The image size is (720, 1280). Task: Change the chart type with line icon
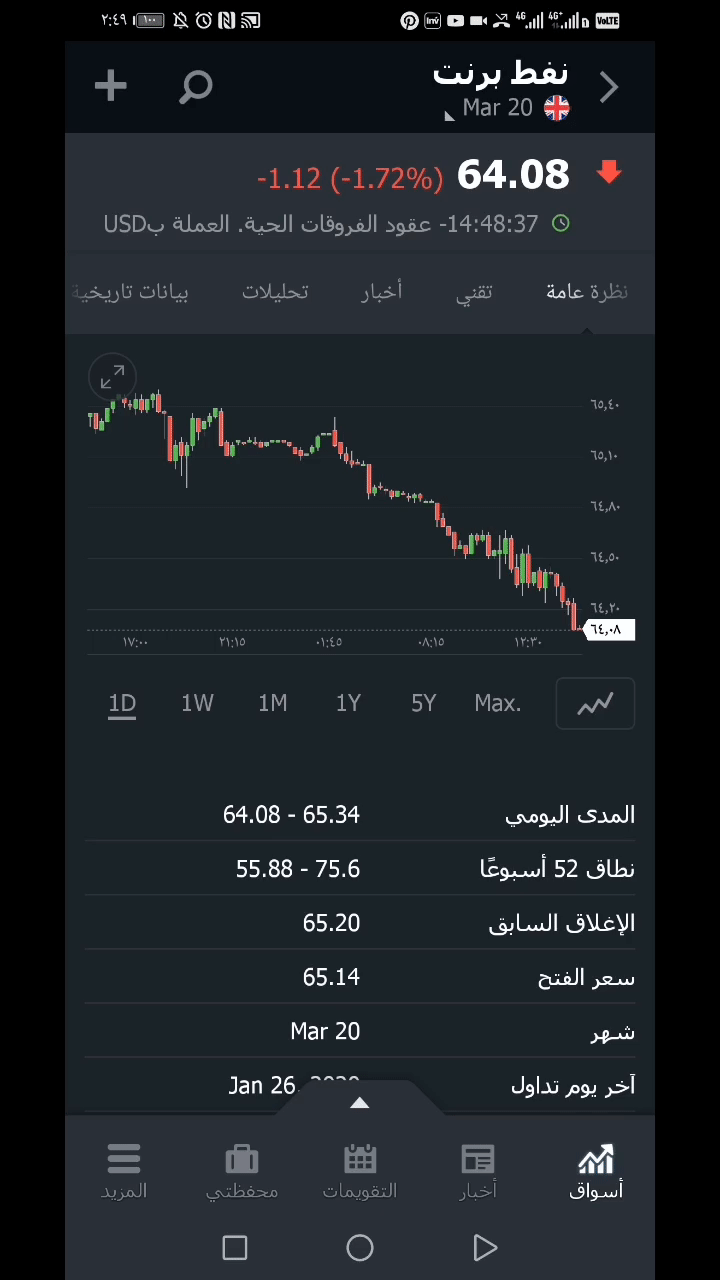[595, 704]
